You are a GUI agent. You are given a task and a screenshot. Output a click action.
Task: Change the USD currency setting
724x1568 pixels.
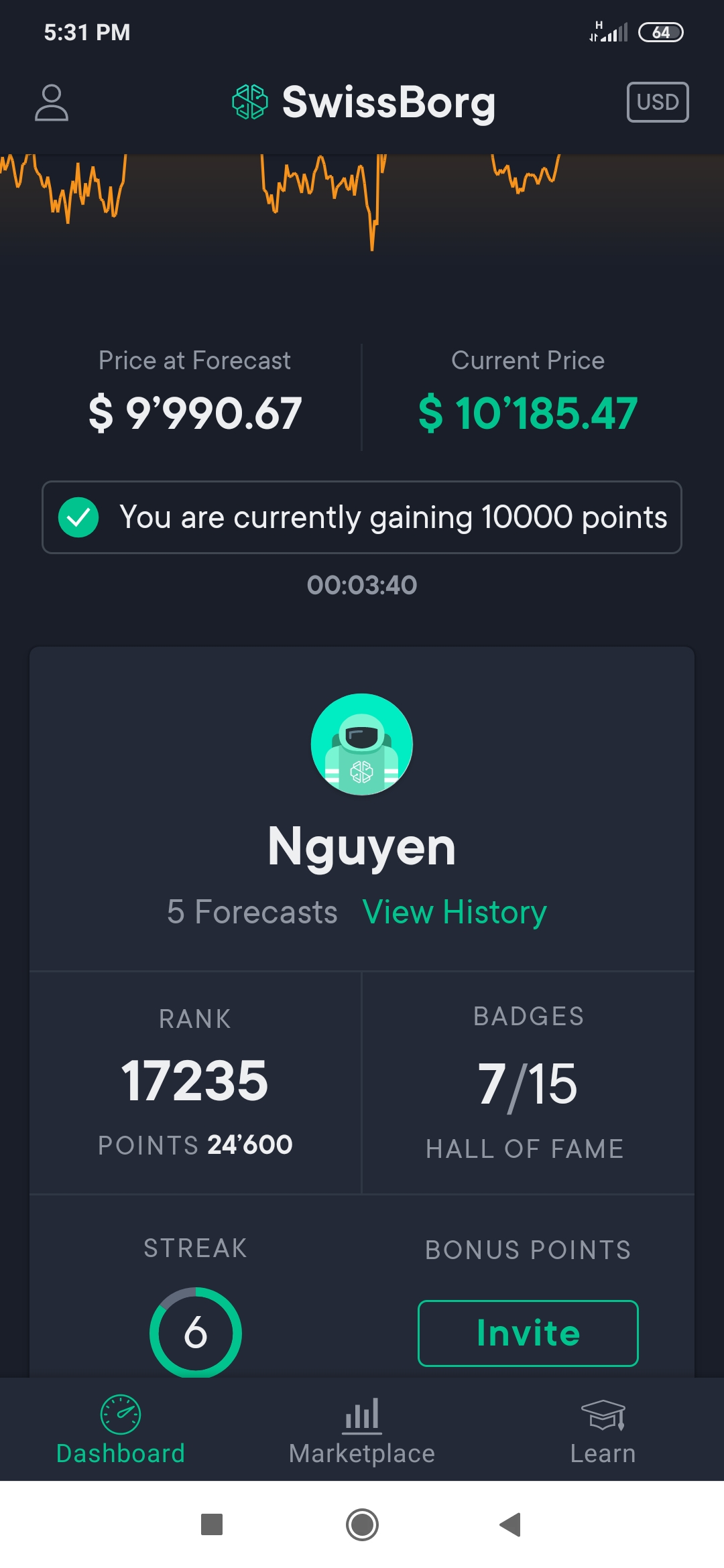pos(657,103)
